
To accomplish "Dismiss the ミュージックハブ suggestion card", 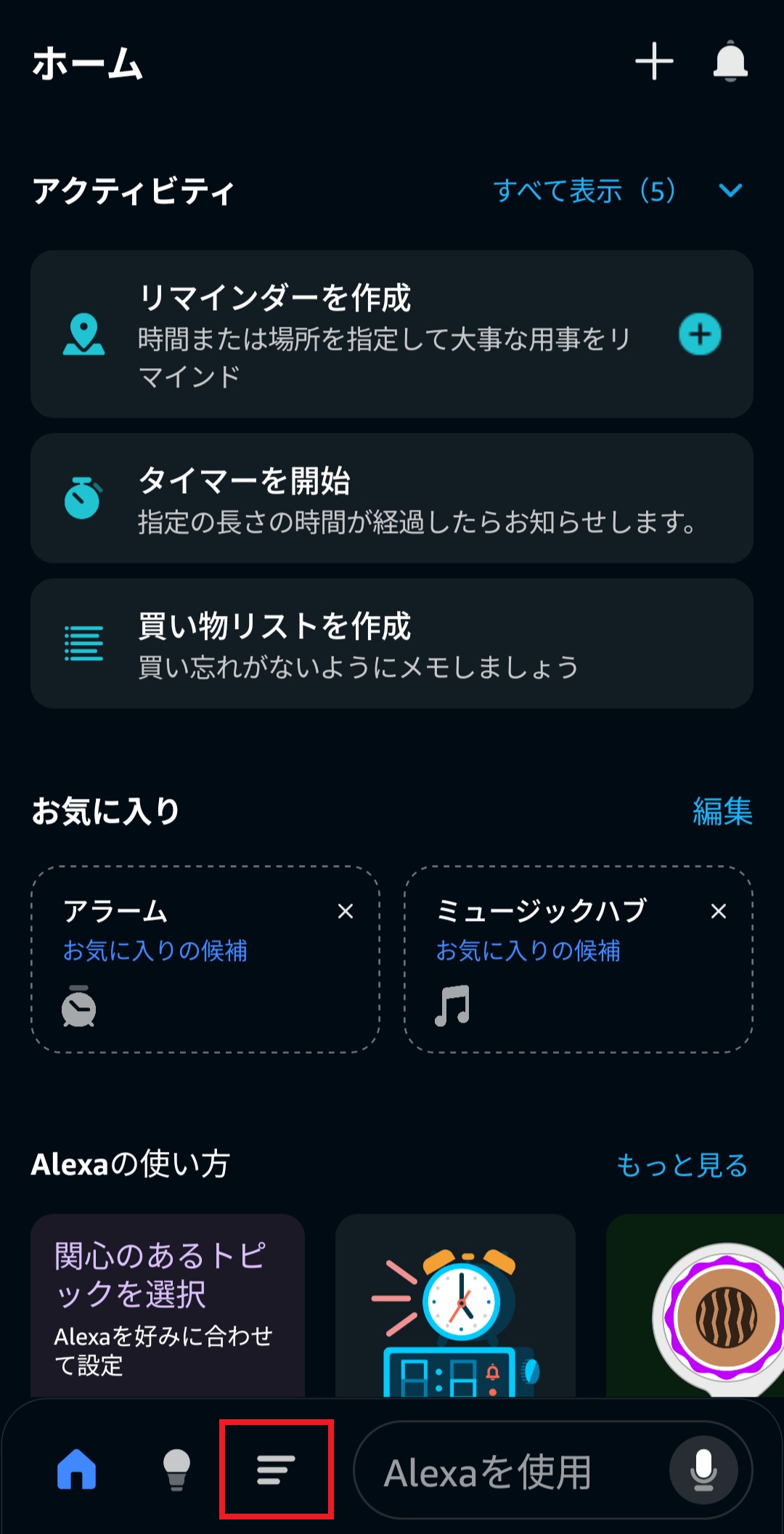I will 719,912.
